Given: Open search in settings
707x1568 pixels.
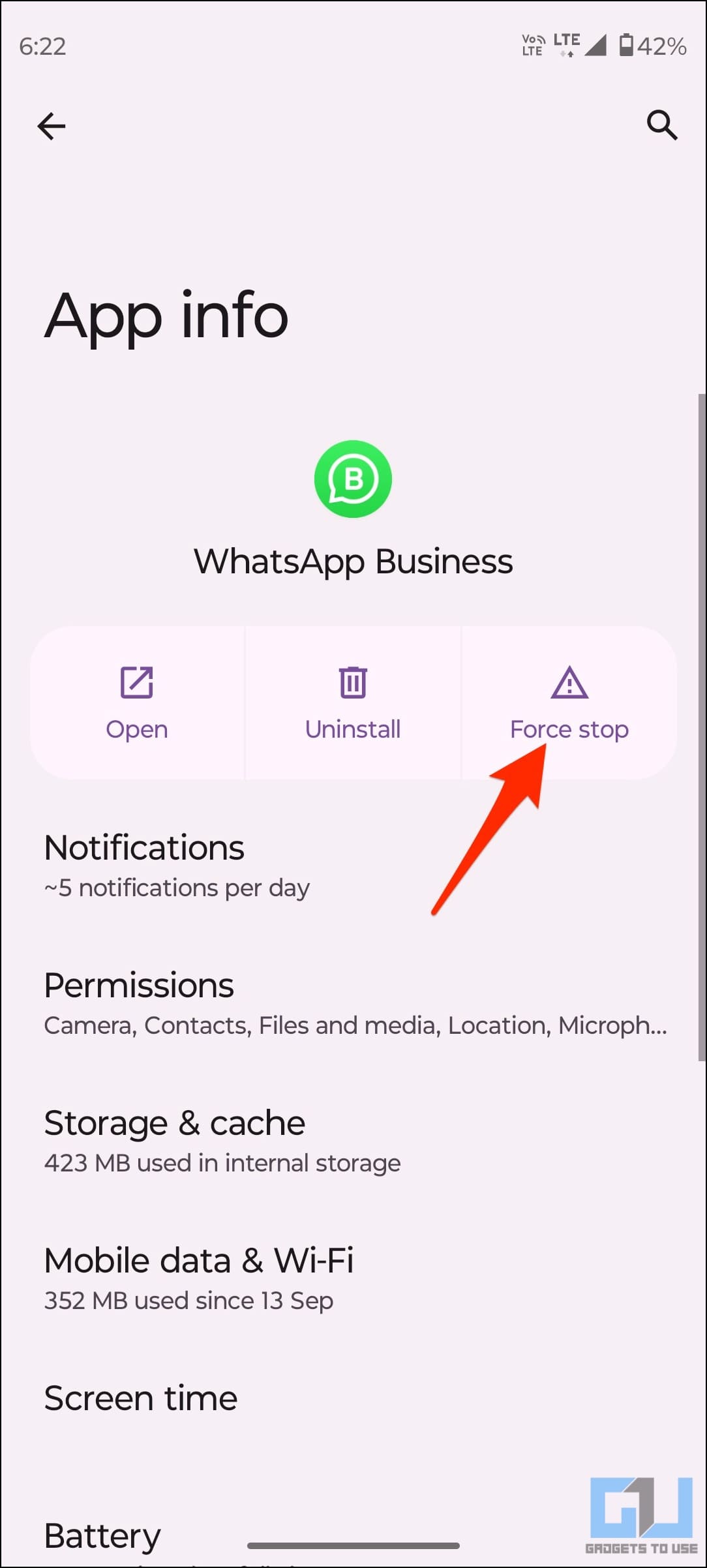Looking at the screenshot, I should (661, 125).
